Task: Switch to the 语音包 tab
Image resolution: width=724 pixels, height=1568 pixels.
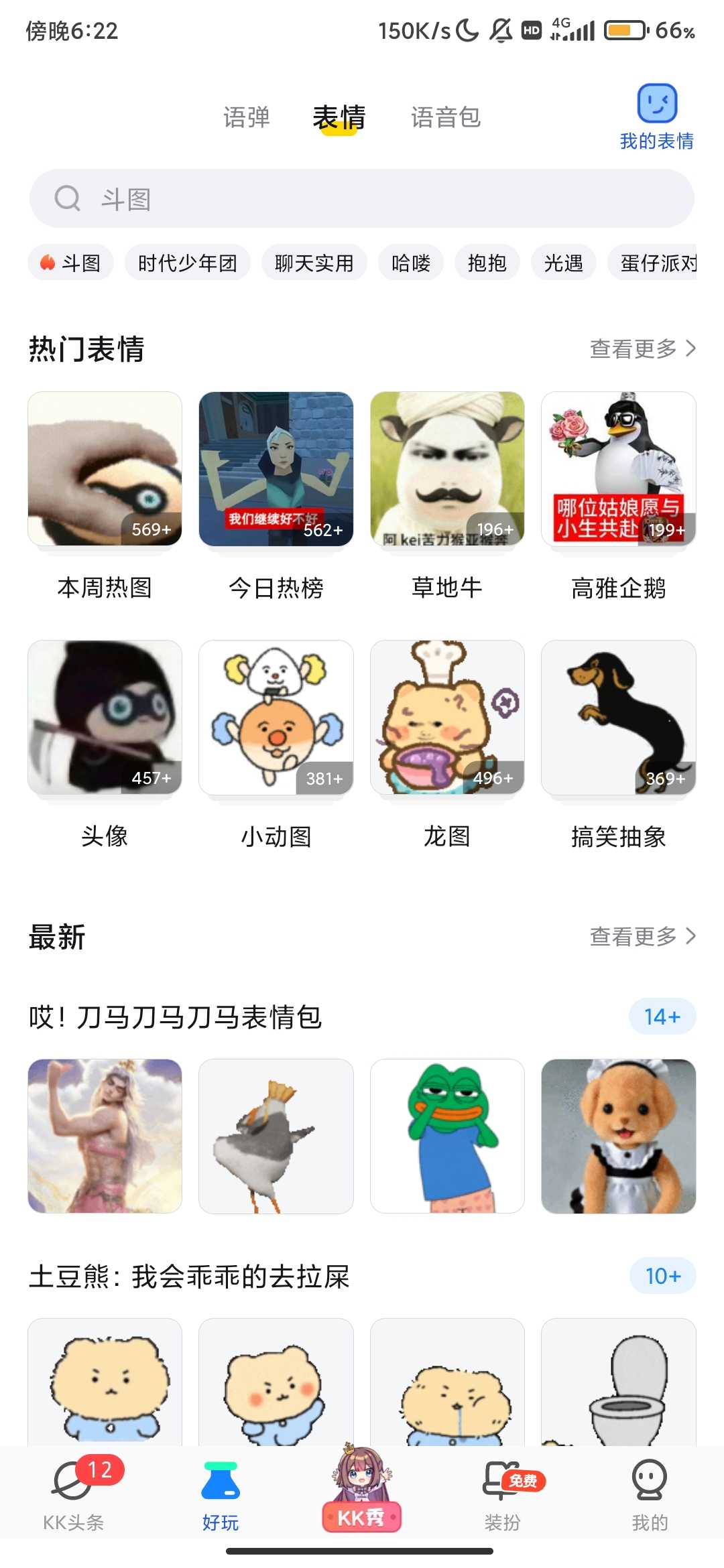Action: [445, 117]
